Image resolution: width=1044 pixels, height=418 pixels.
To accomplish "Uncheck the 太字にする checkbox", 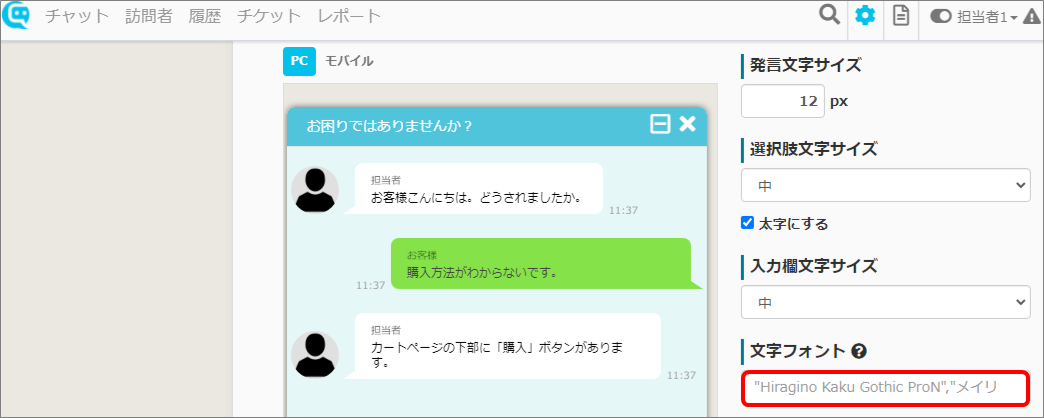I will pyautogui.click(x=747, y=223).
